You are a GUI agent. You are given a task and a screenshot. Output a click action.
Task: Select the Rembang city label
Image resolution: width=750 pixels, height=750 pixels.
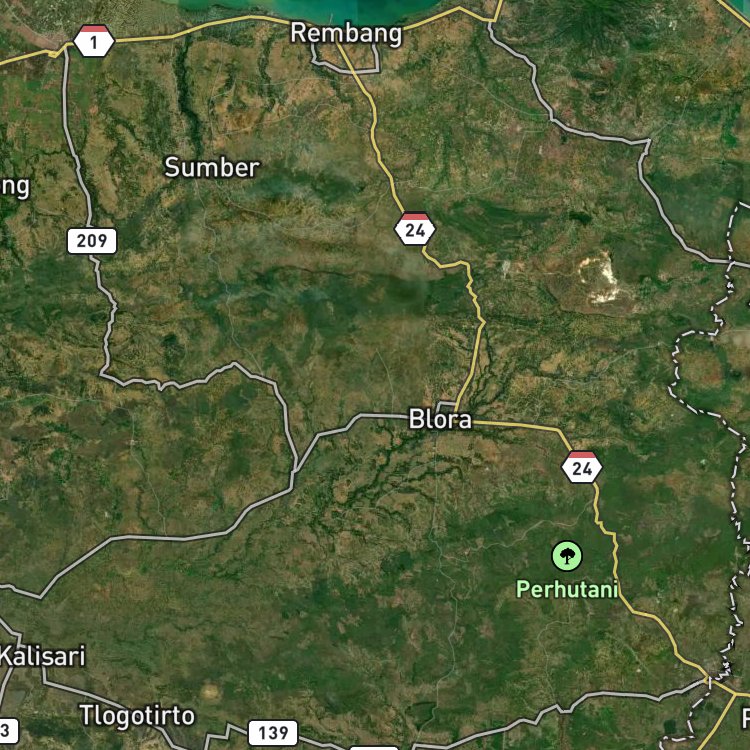[346, 33]
